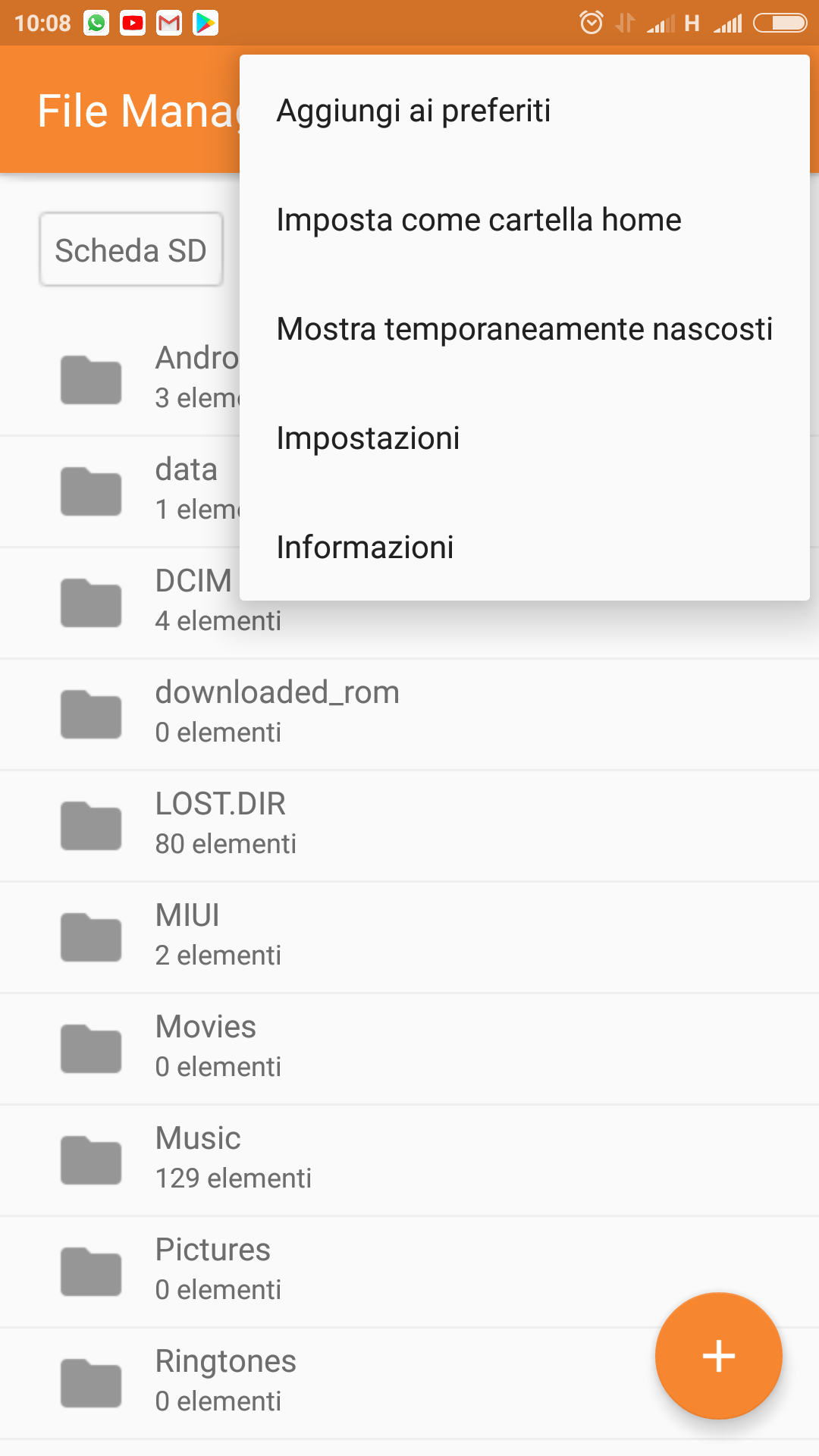Open the LOST.DIR folder

[409, 826]
